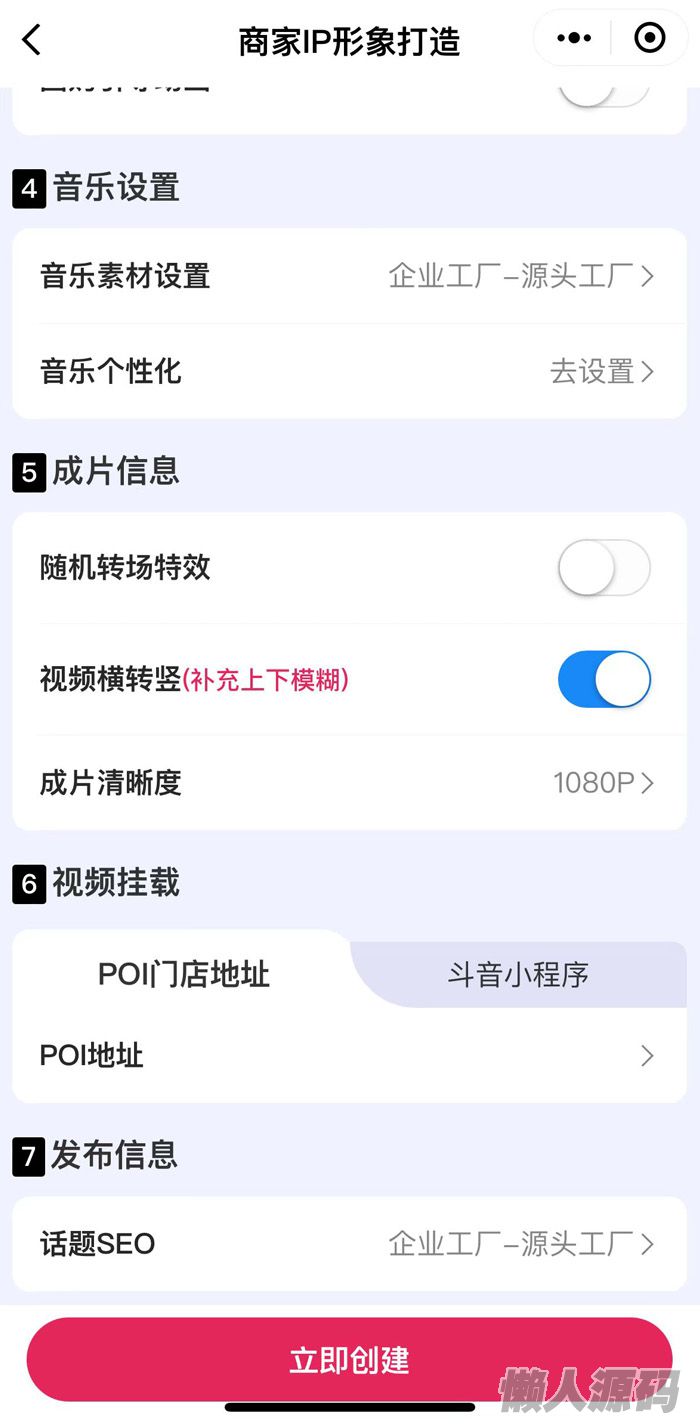Change 成片清晰度 from 1080P
This screenshot has width=700, height=1426.
click(348, 782)
